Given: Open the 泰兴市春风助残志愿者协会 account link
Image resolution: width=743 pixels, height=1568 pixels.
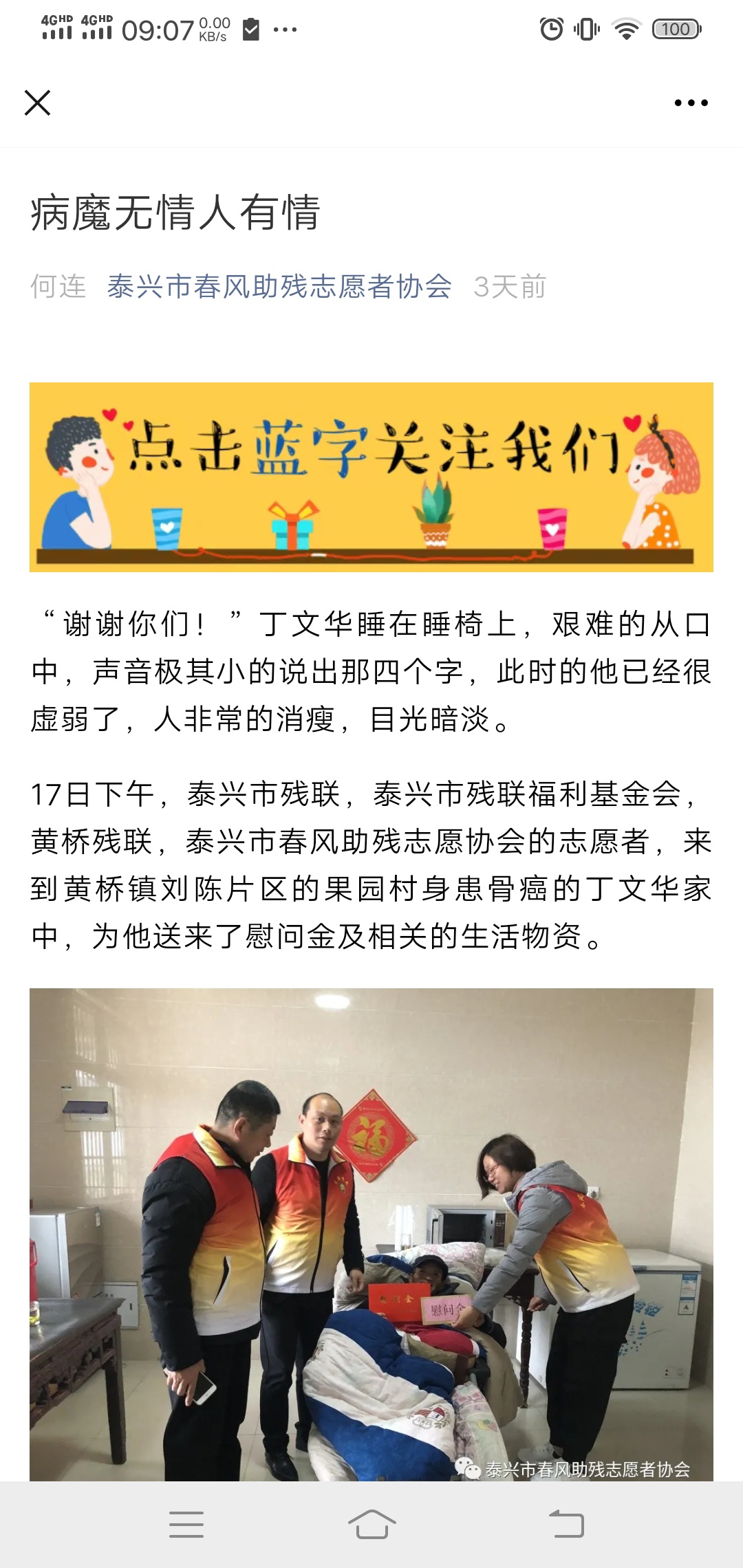Looking at the screenshot, I should click(279, 287).
